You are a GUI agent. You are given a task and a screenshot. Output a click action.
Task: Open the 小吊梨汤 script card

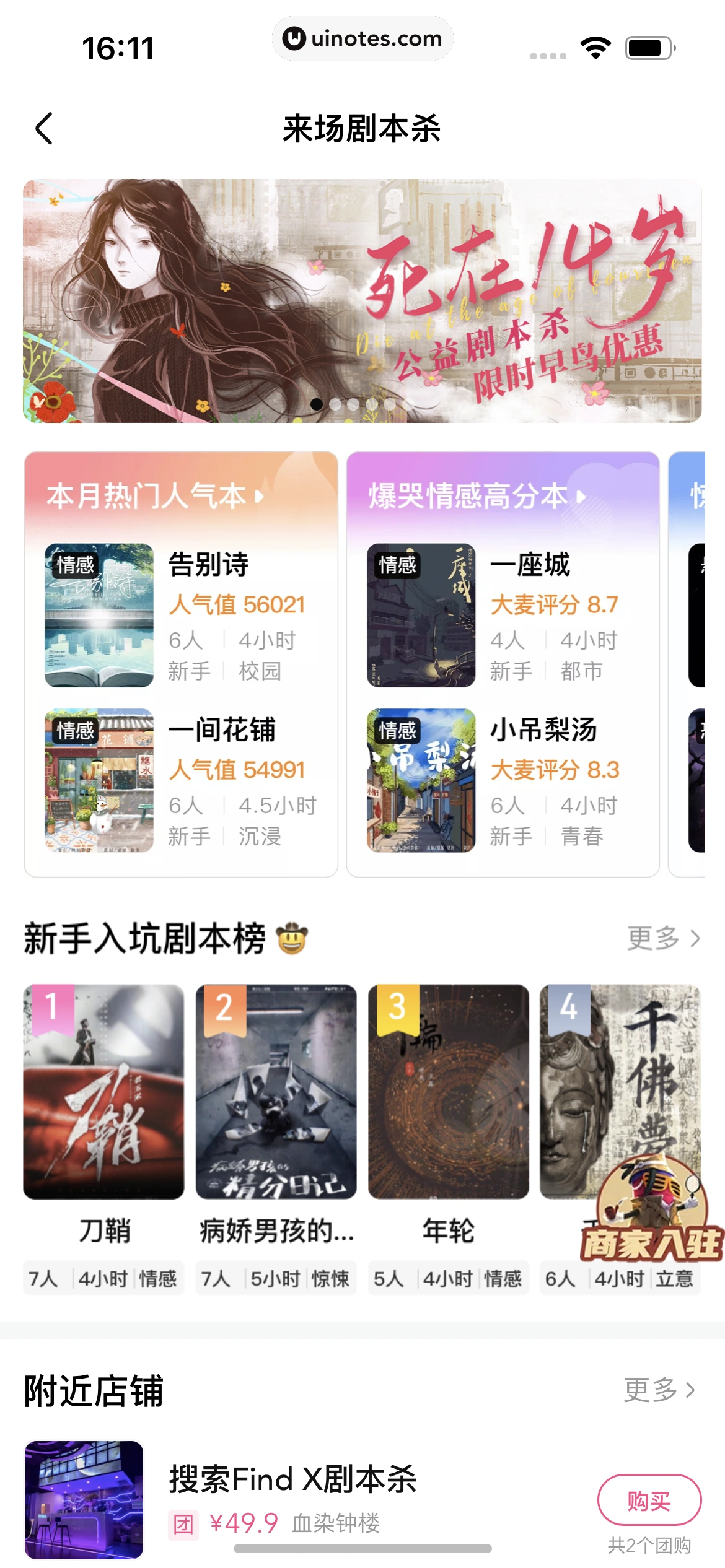click(x=502, y=780)
